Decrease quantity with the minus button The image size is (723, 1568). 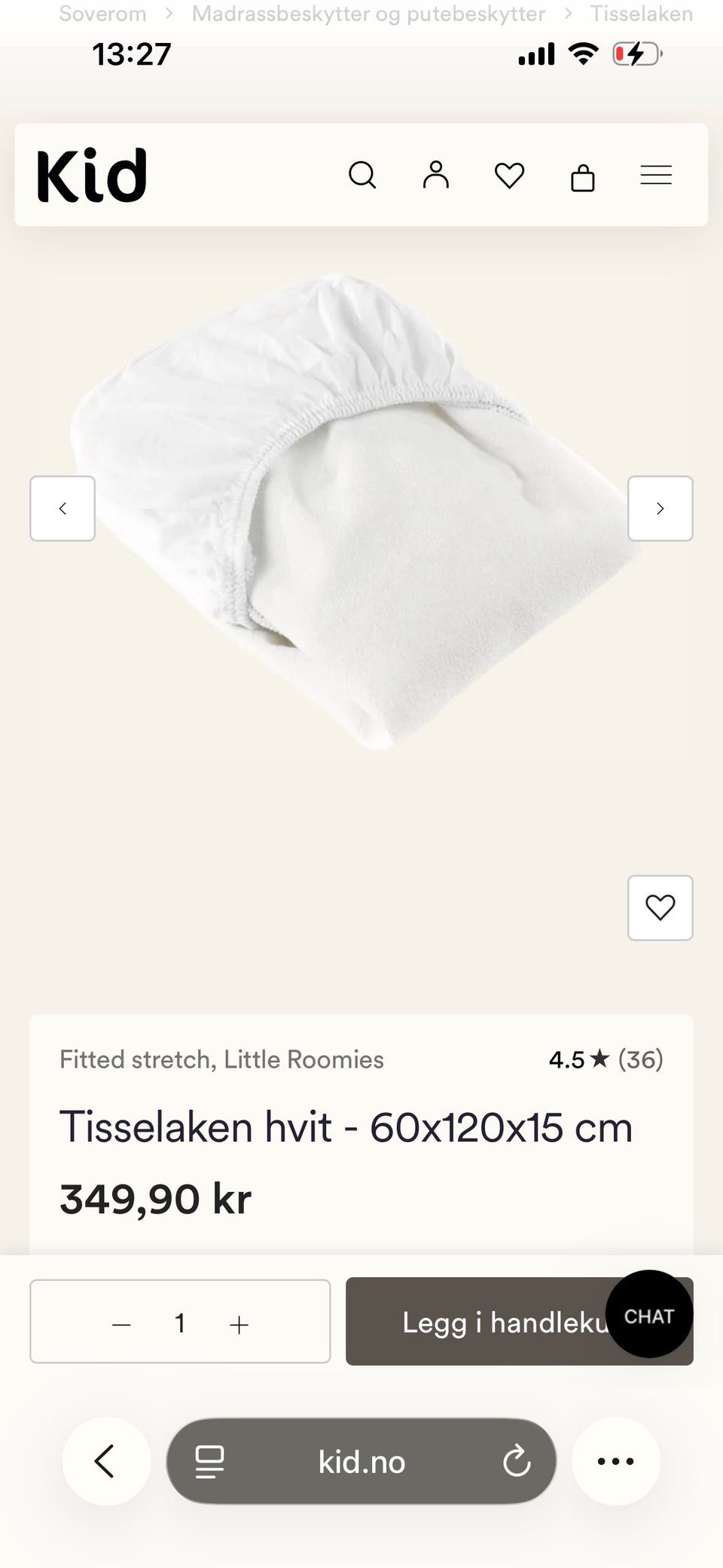[121, 1324]
